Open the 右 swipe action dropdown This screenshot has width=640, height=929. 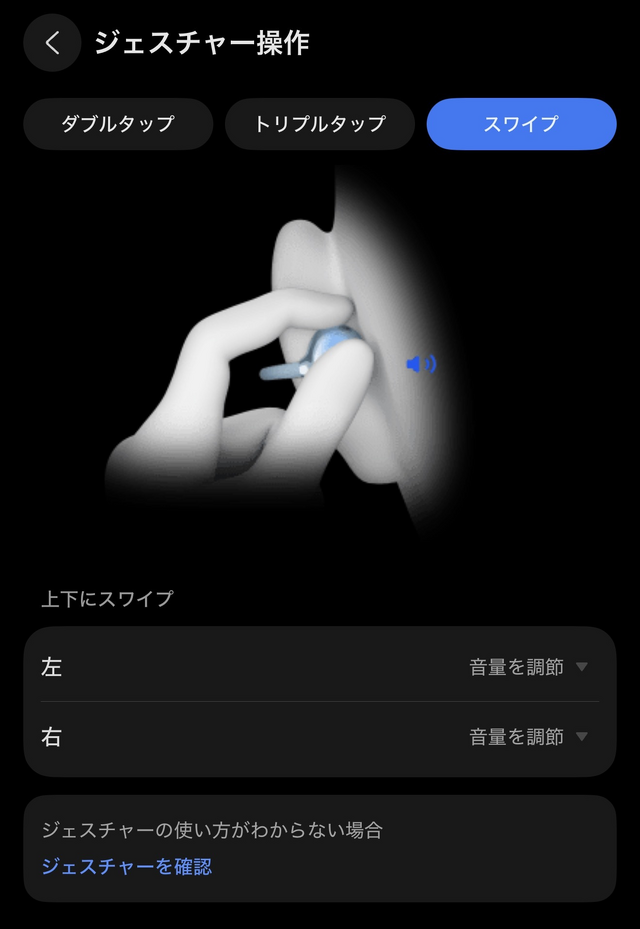click(x=528, y=738)
